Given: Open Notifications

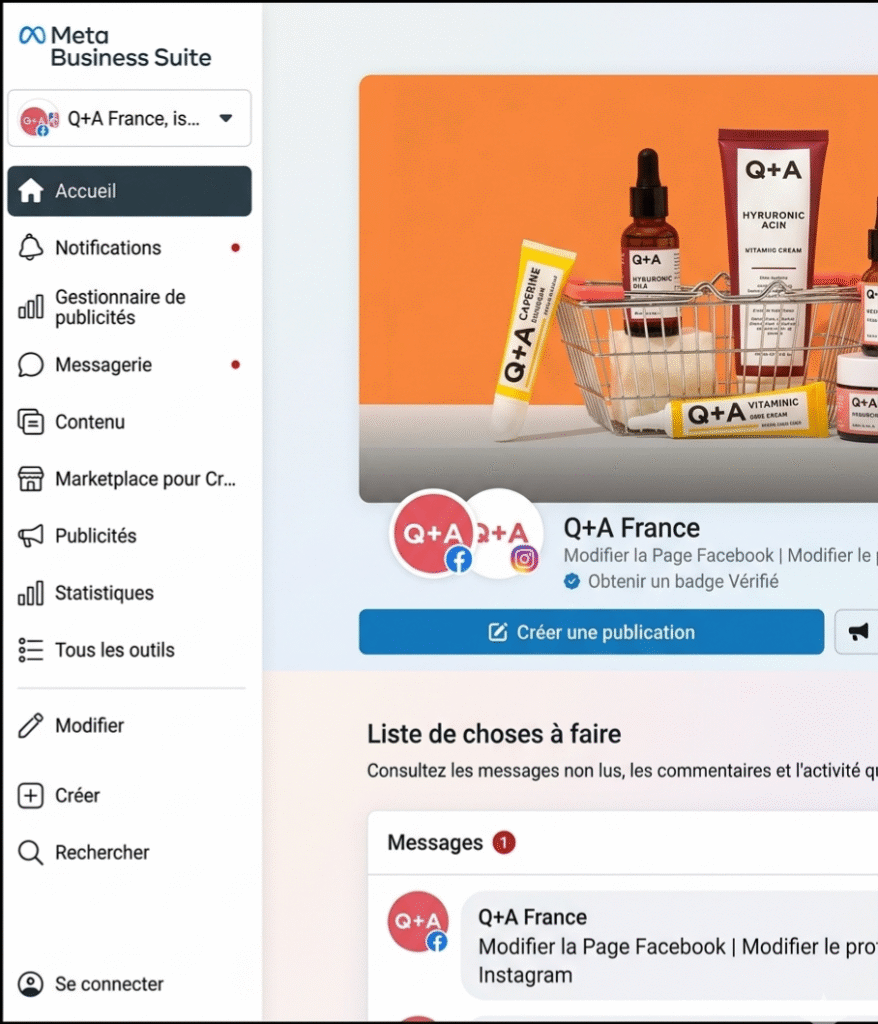Looking at the screenshot, I should [x=108, y=248].
